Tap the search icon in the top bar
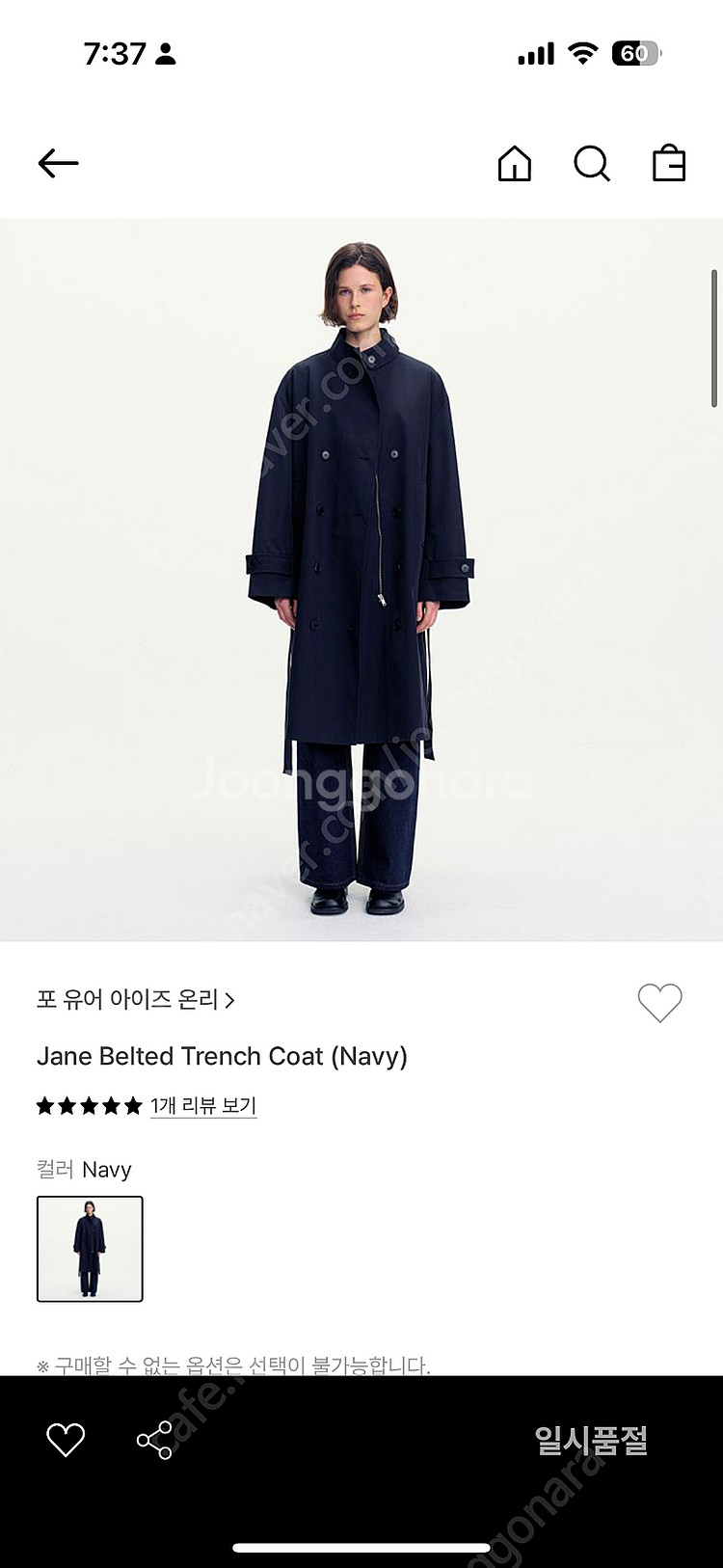The image size is (723, 1568). pyautogui.click(x=591, y=163)
